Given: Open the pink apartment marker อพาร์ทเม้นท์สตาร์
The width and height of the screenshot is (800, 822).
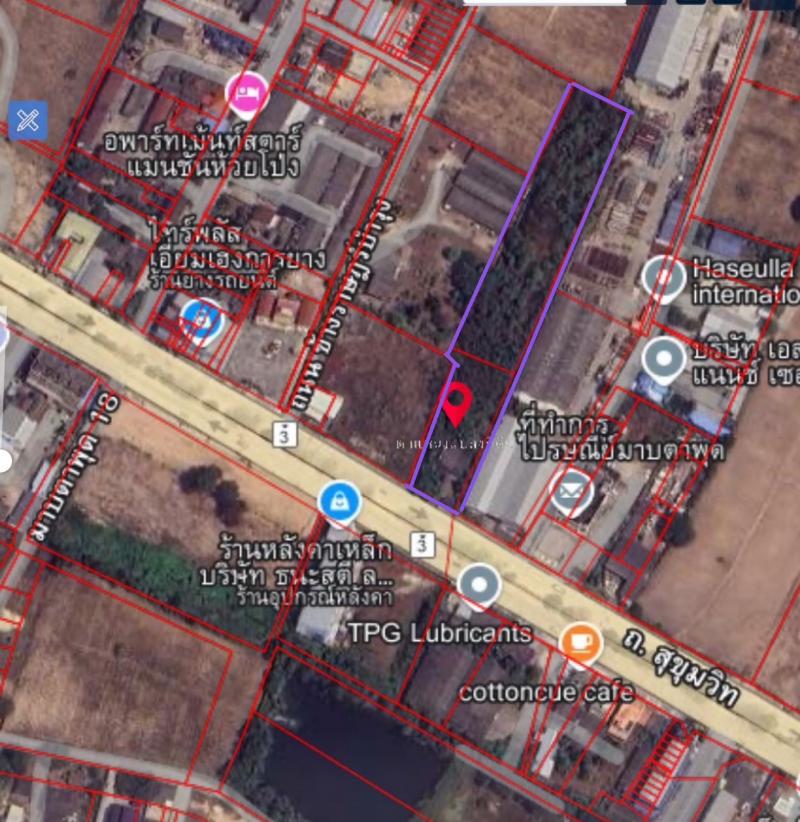Looking at the screenshot, I should pos(246,94).
